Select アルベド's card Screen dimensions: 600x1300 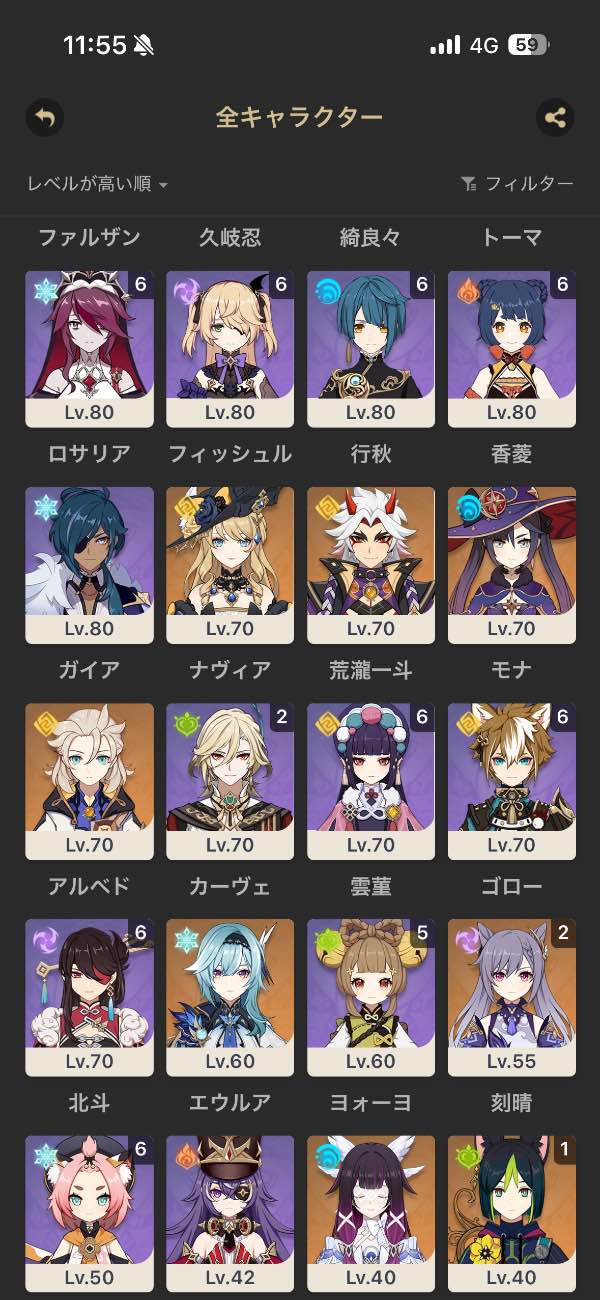coord(89,780)
